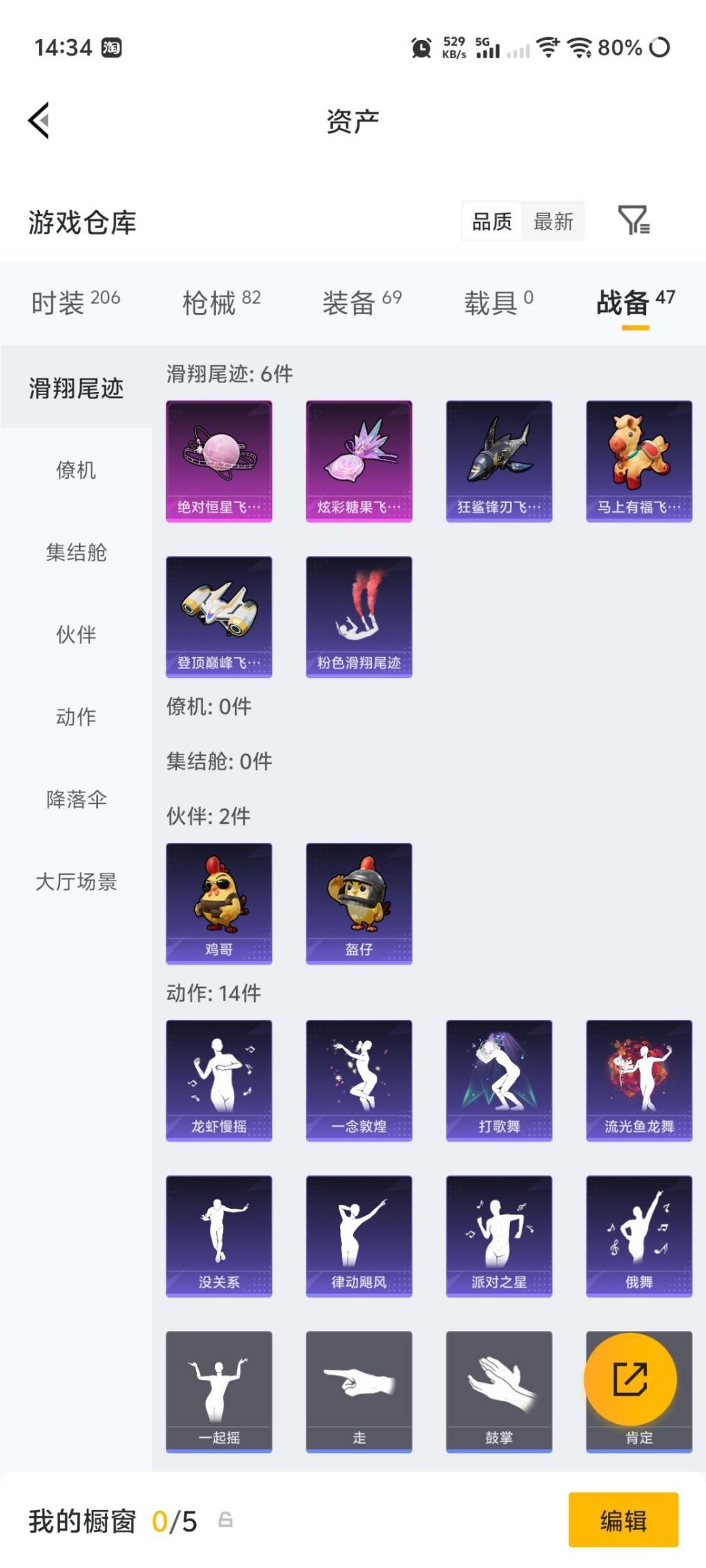Enable 品质 sorting mode

pyautogui.click(x=493, y=222)
